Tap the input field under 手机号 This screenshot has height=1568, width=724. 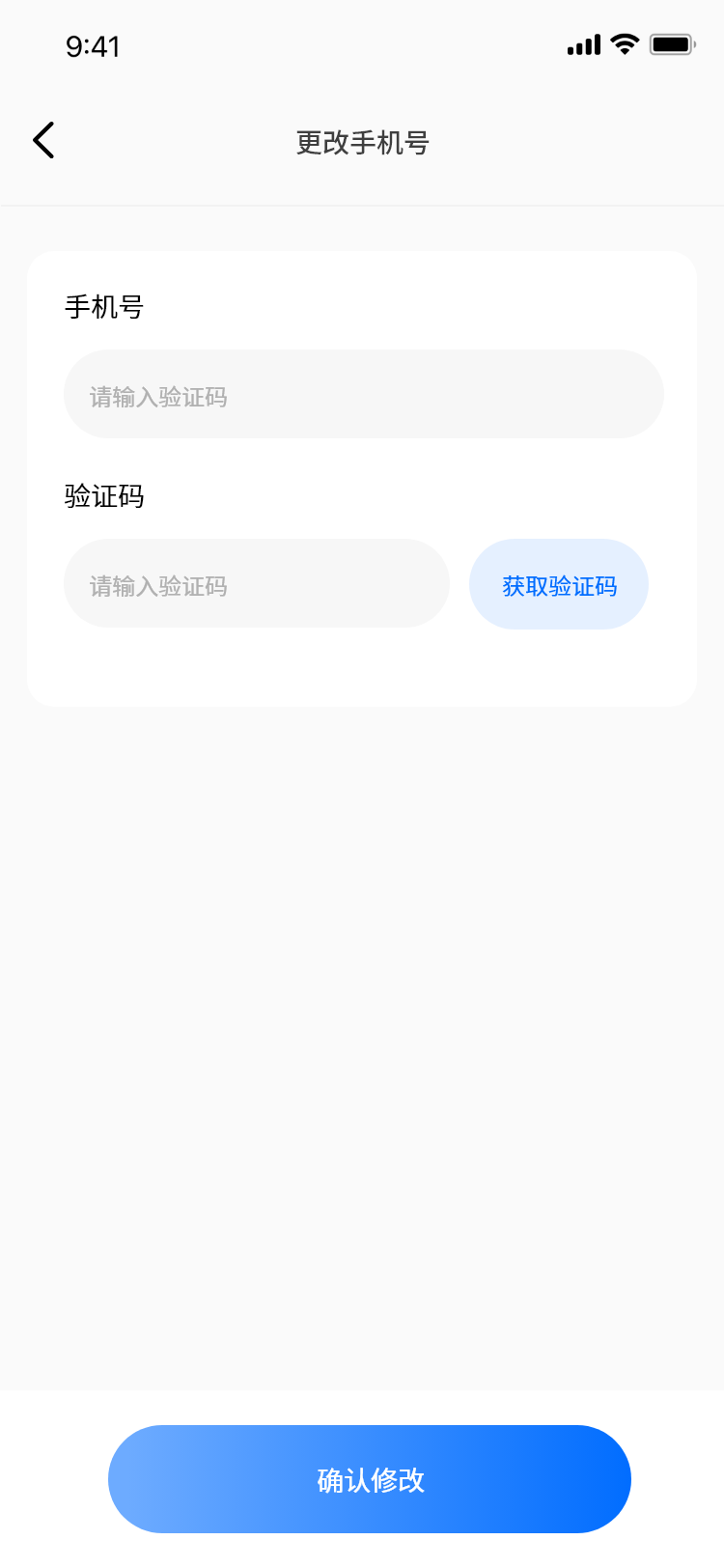coord(363,395)
